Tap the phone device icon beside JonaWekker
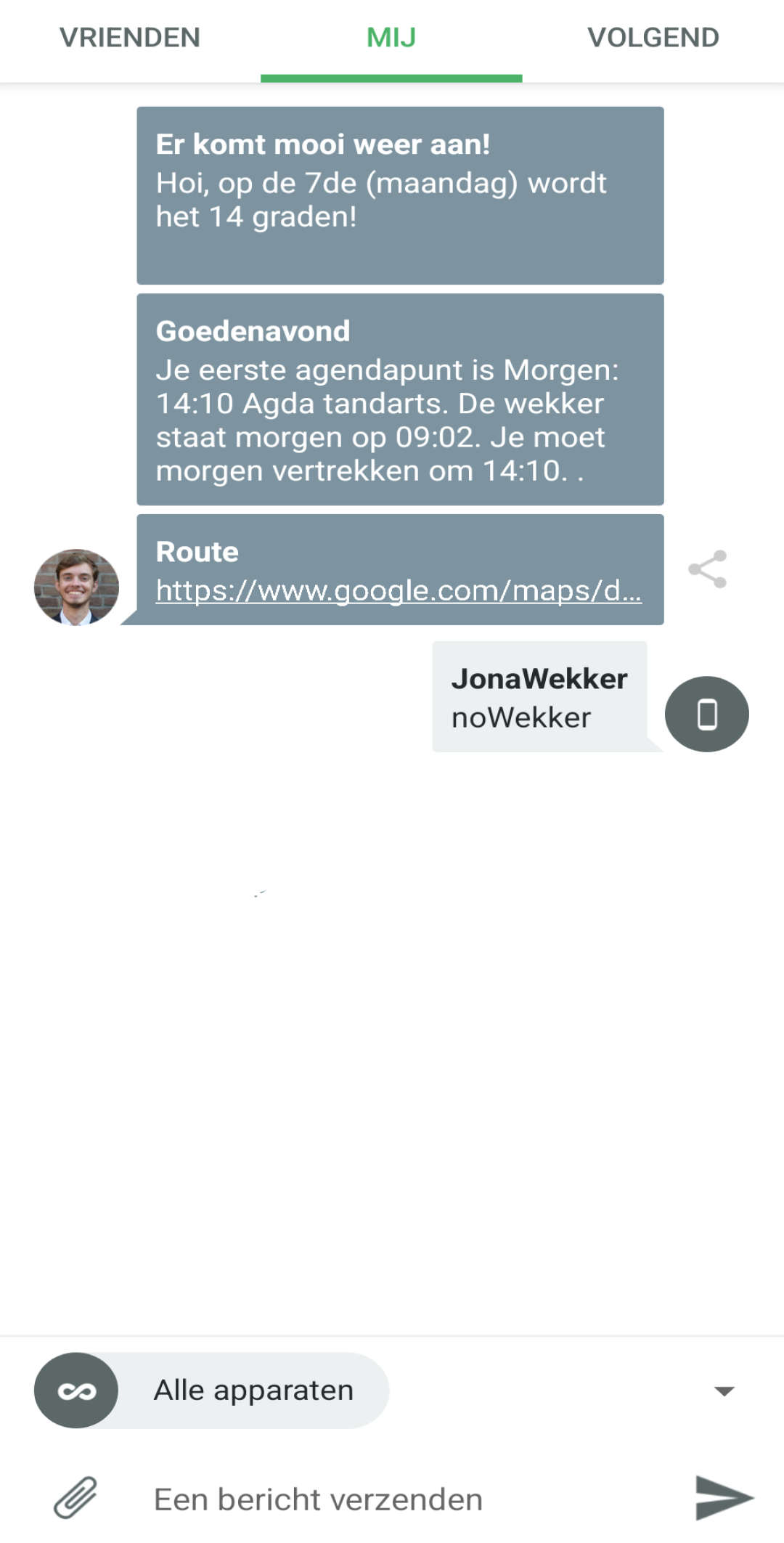Screen dimensions: 784x1543 pos(707,714)
